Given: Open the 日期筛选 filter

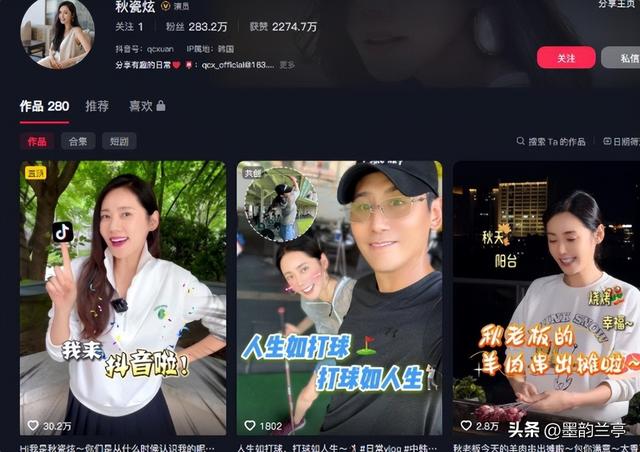Looking at the screenshot, I should [x=620, y=142].
